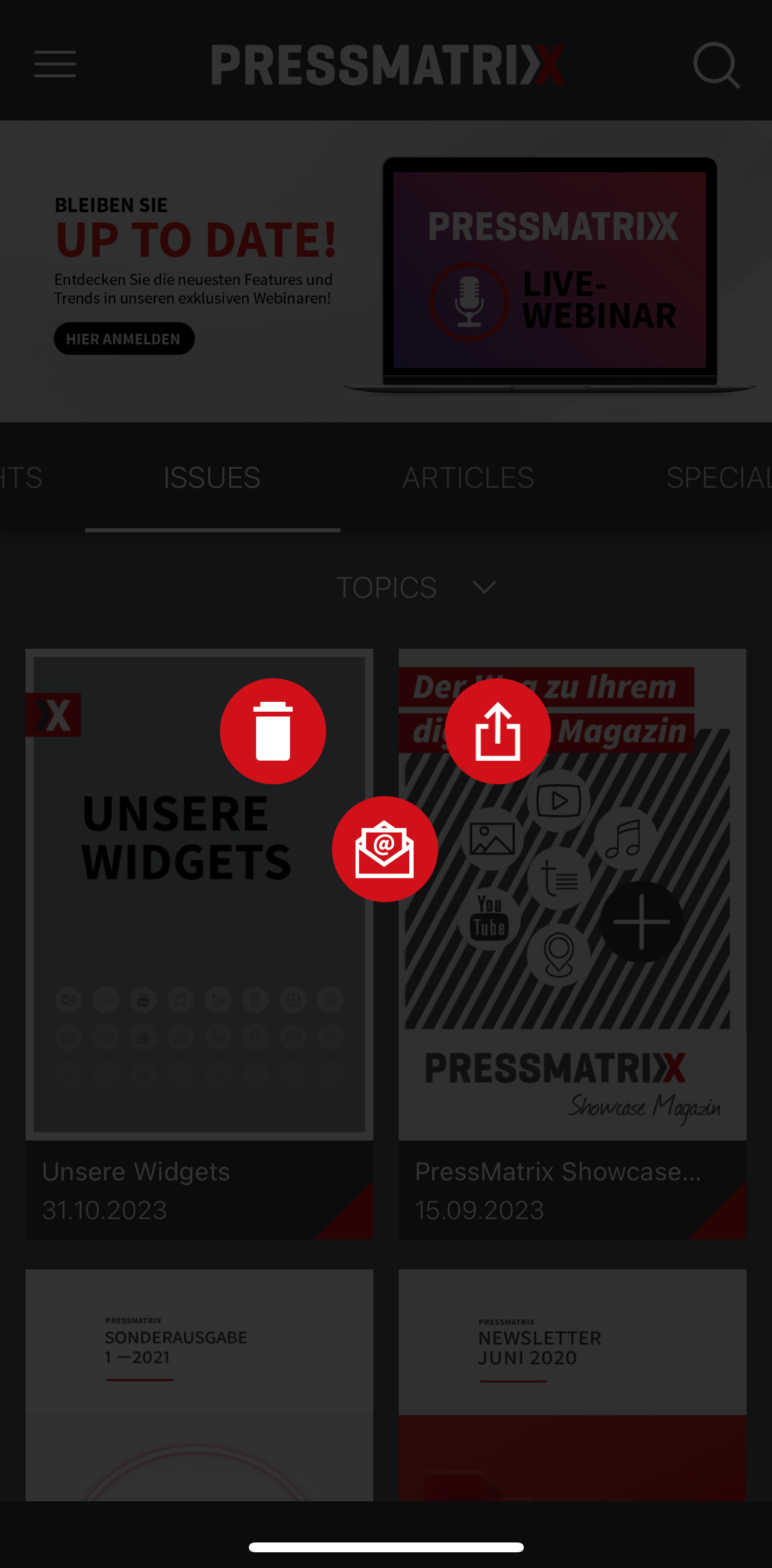The width and height of the screenshot is (772, 1568).
Task: Switch to the Specials tab
Action: point(717,478)
